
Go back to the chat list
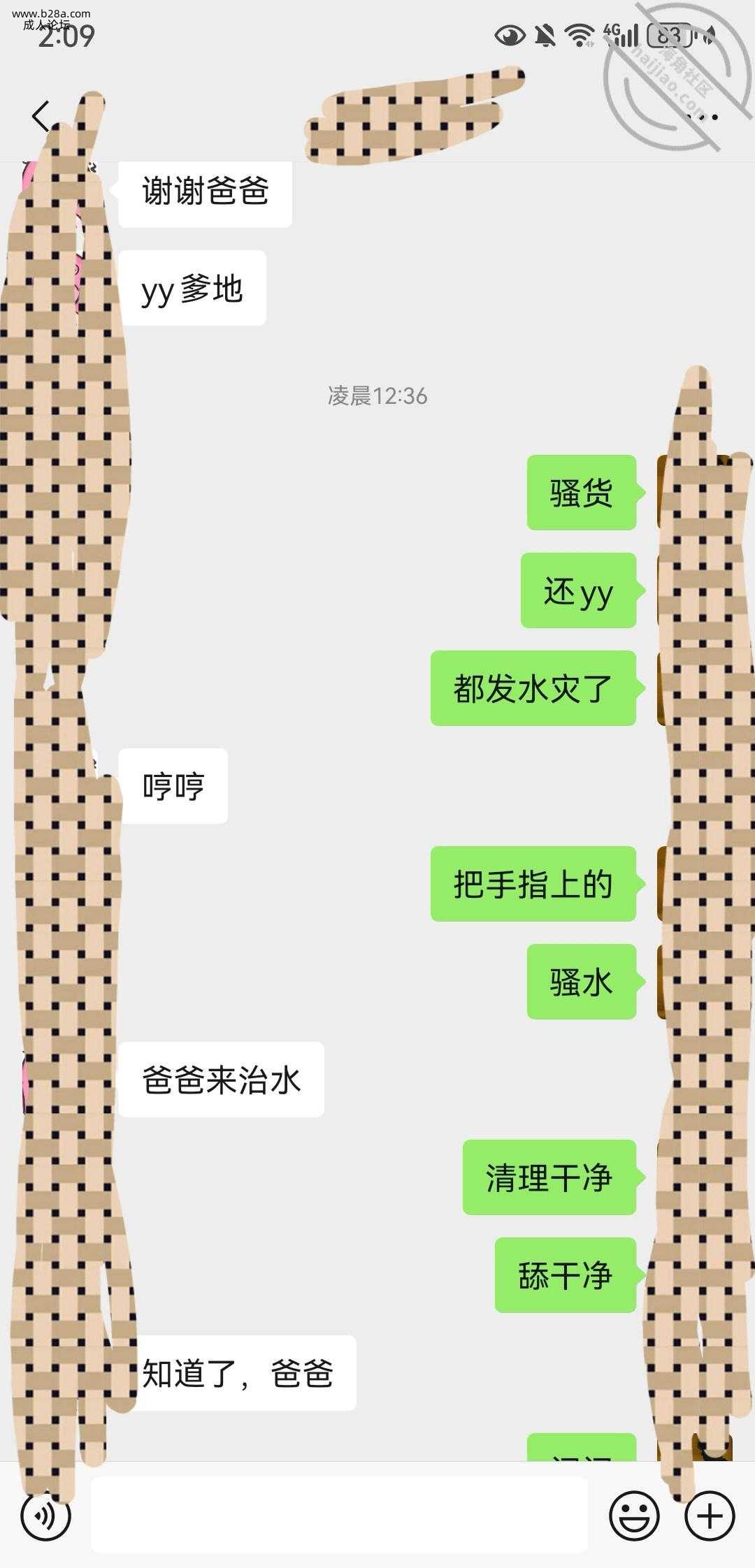(x=41, y=116)
